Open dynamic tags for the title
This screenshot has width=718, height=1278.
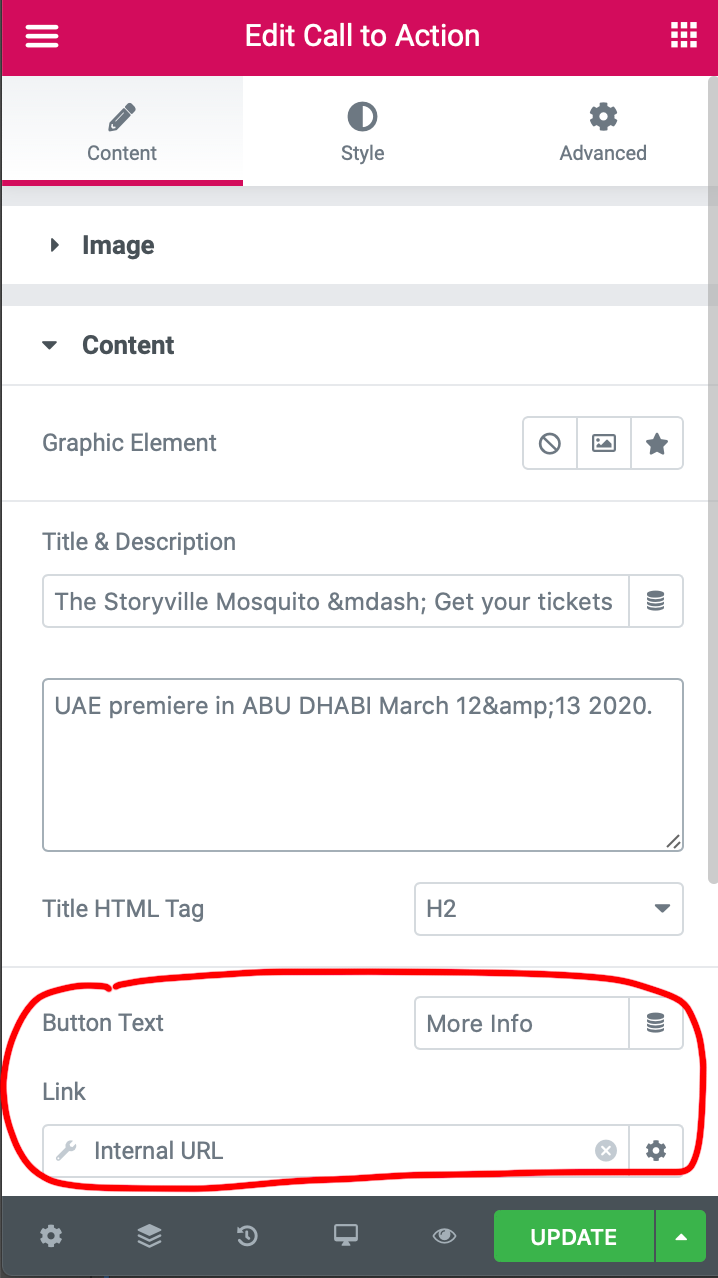point(656,601)
